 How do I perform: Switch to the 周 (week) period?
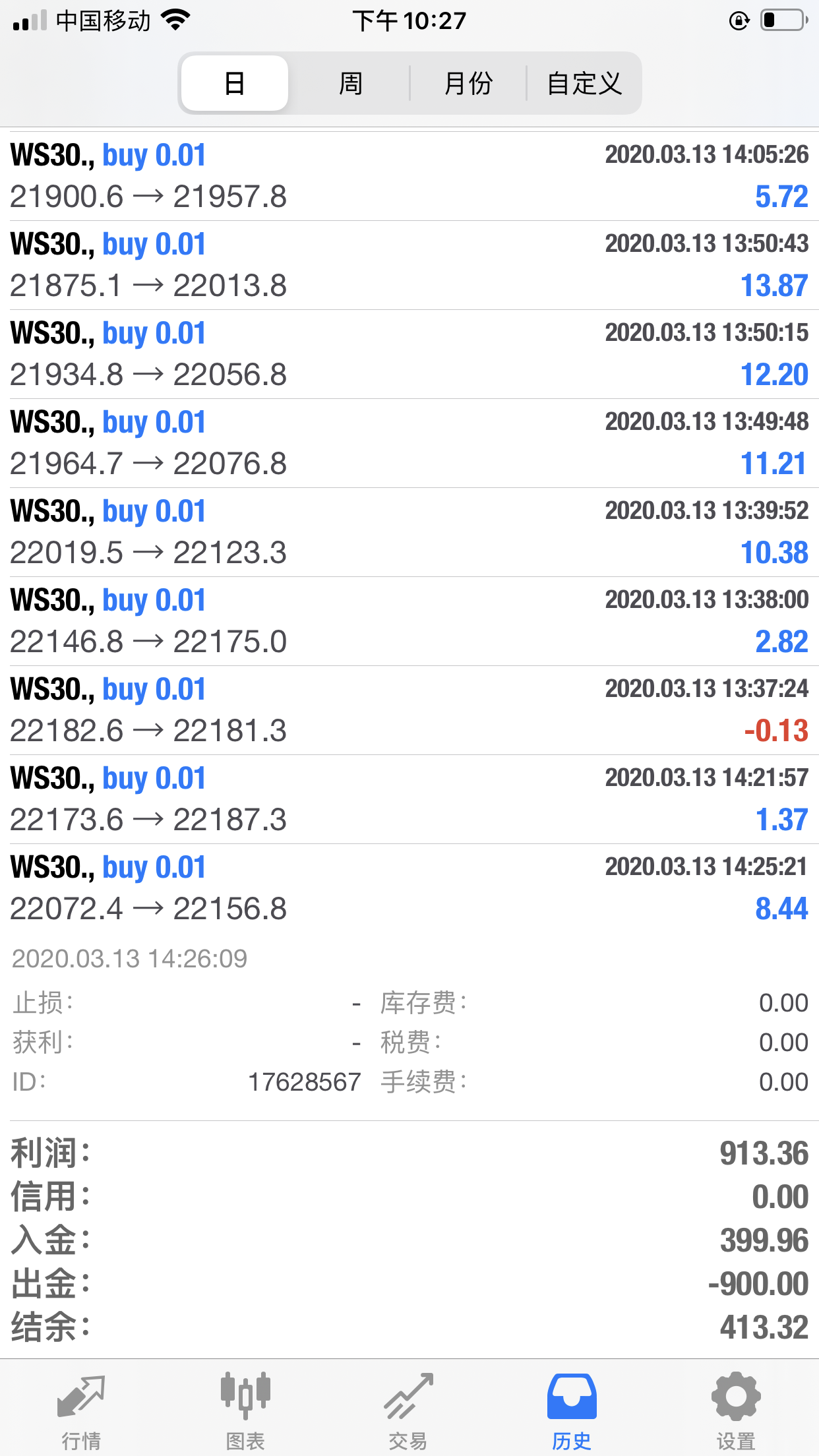(350, 84)
